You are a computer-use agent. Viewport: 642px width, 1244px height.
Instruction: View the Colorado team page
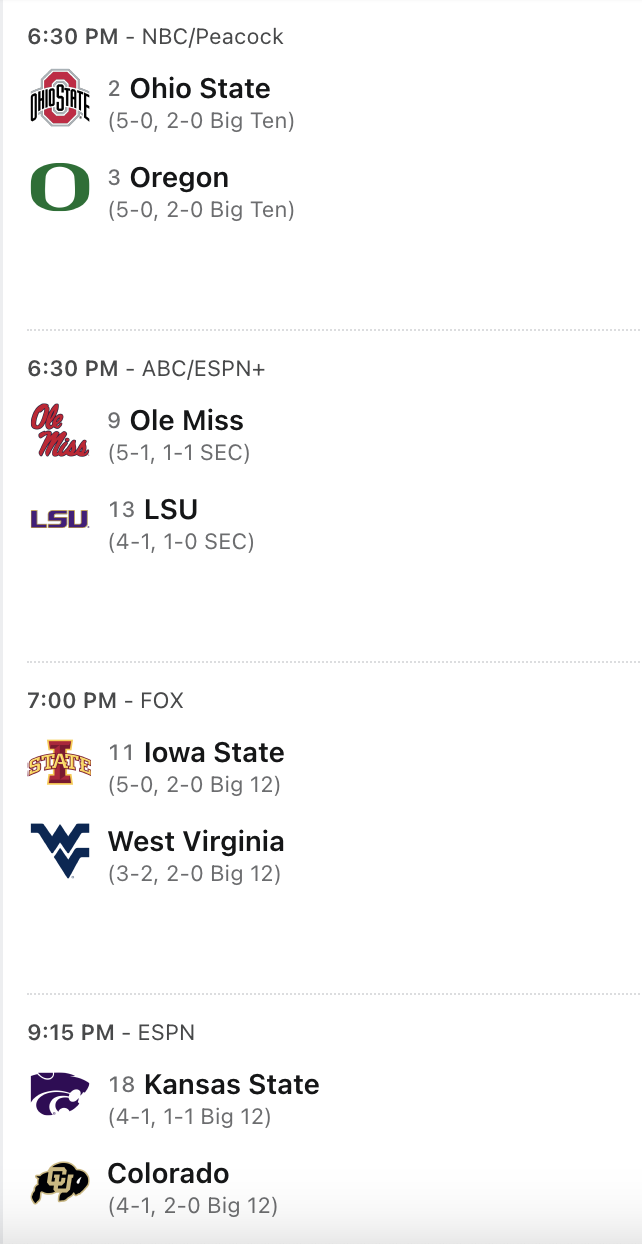coord(168,1174)
